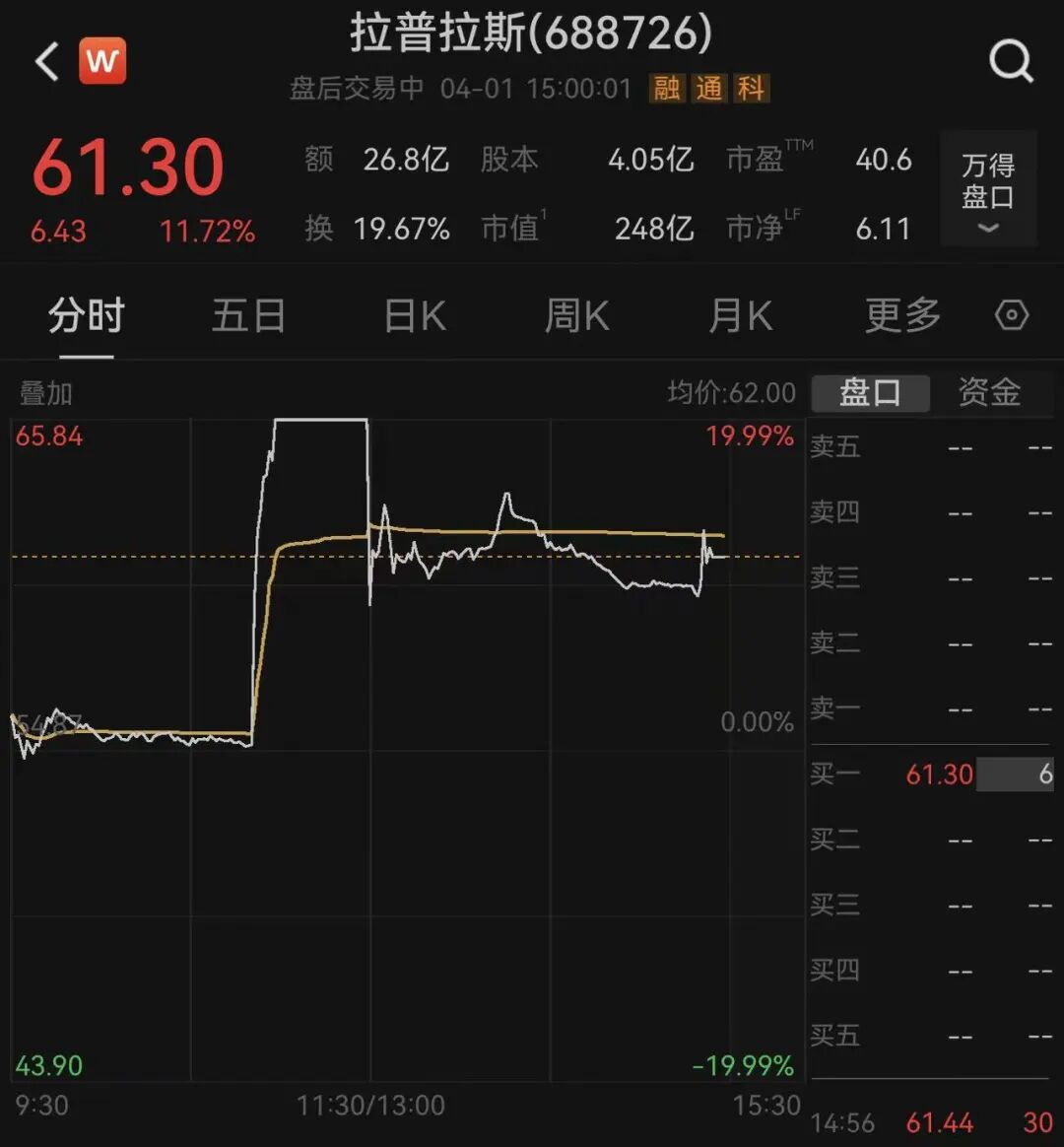Expand the 万得盘口 dropdown
The width and height of the screenshot is (1064, 1147).
pyautogui.click(x=988, y=188)
